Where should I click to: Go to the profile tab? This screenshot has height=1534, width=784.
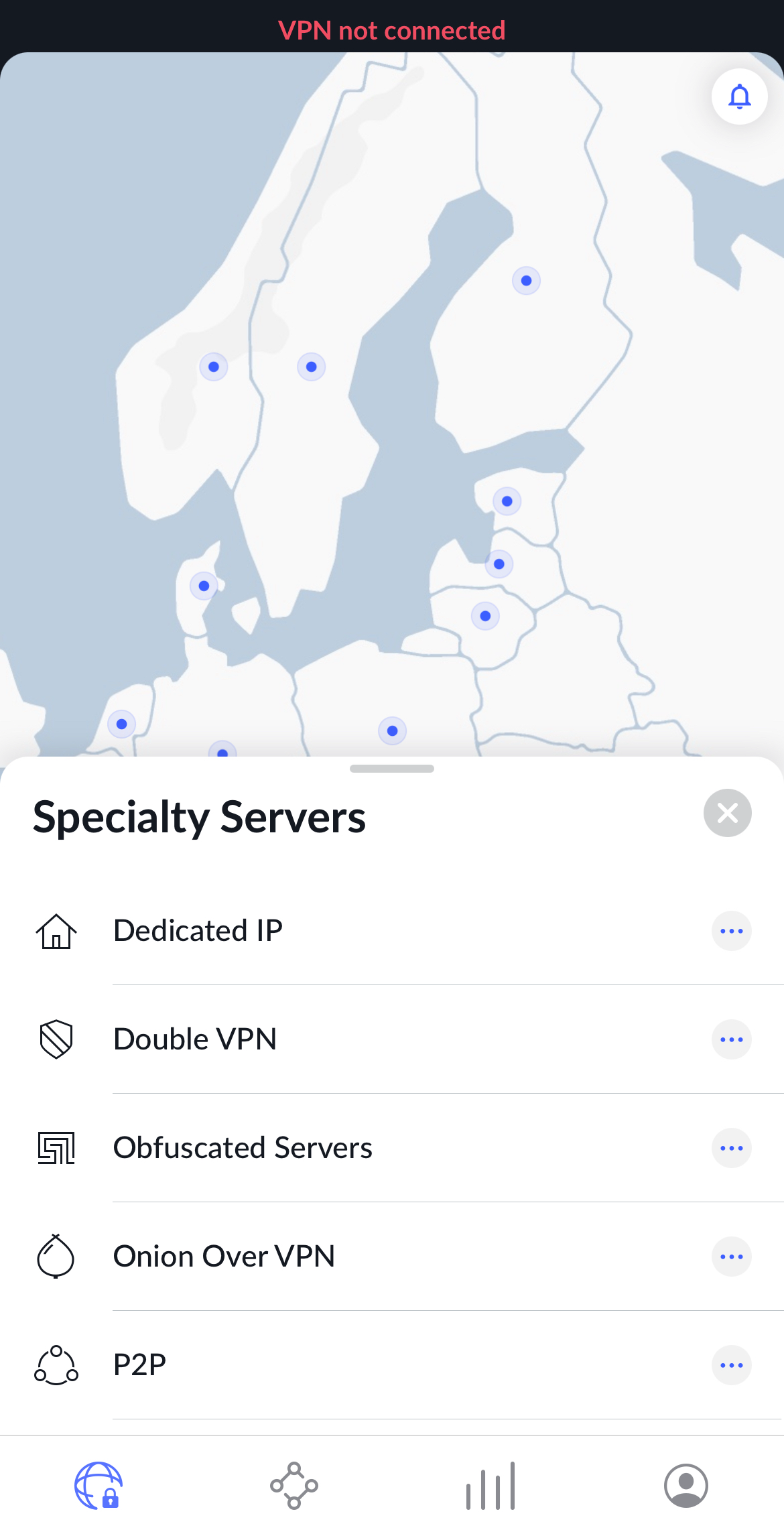click(x=685, y=1486)
